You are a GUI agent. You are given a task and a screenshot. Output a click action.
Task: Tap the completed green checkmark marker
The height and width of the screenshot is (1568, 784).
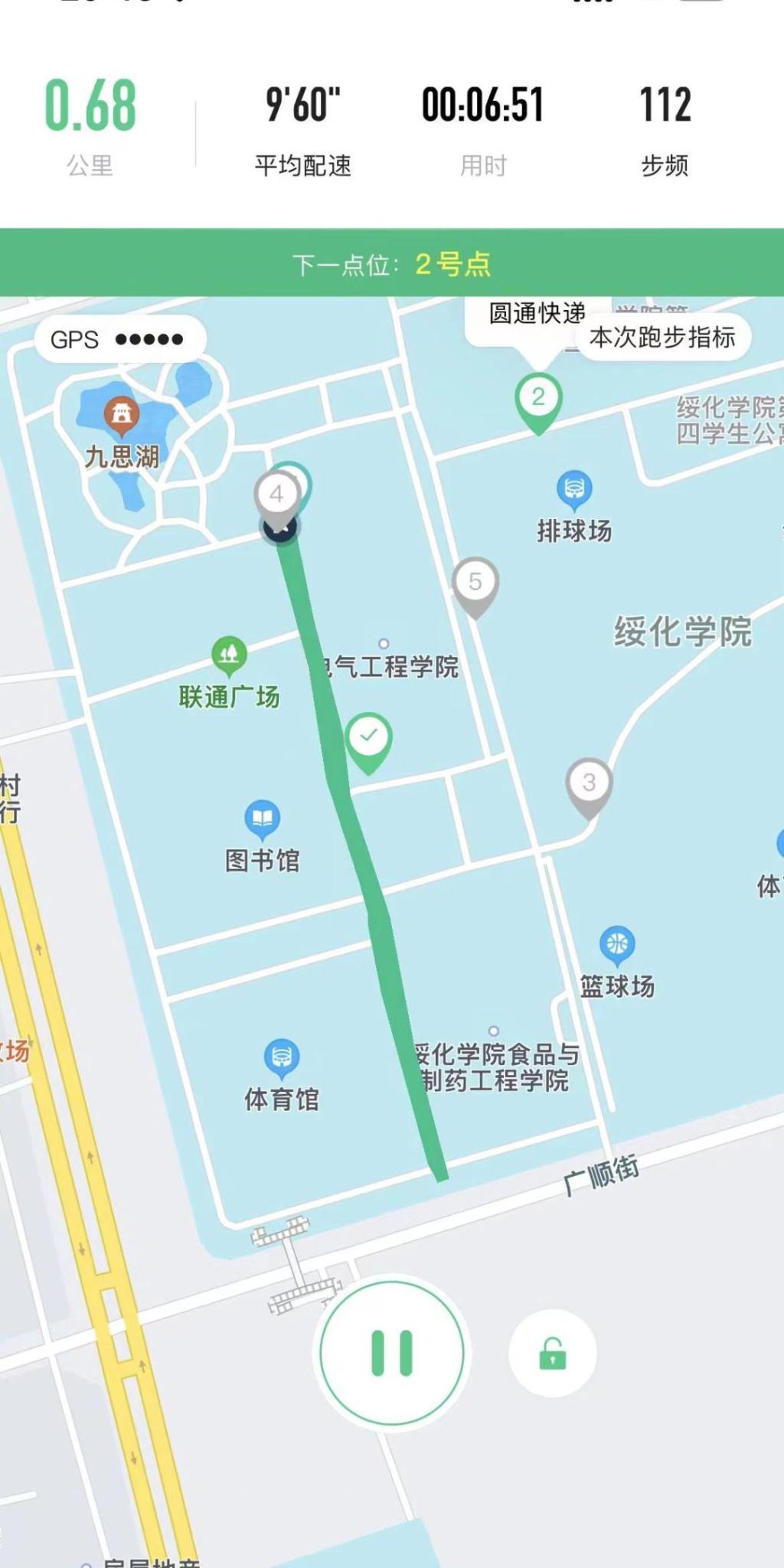pyautogui.click(x=368, y=737)
